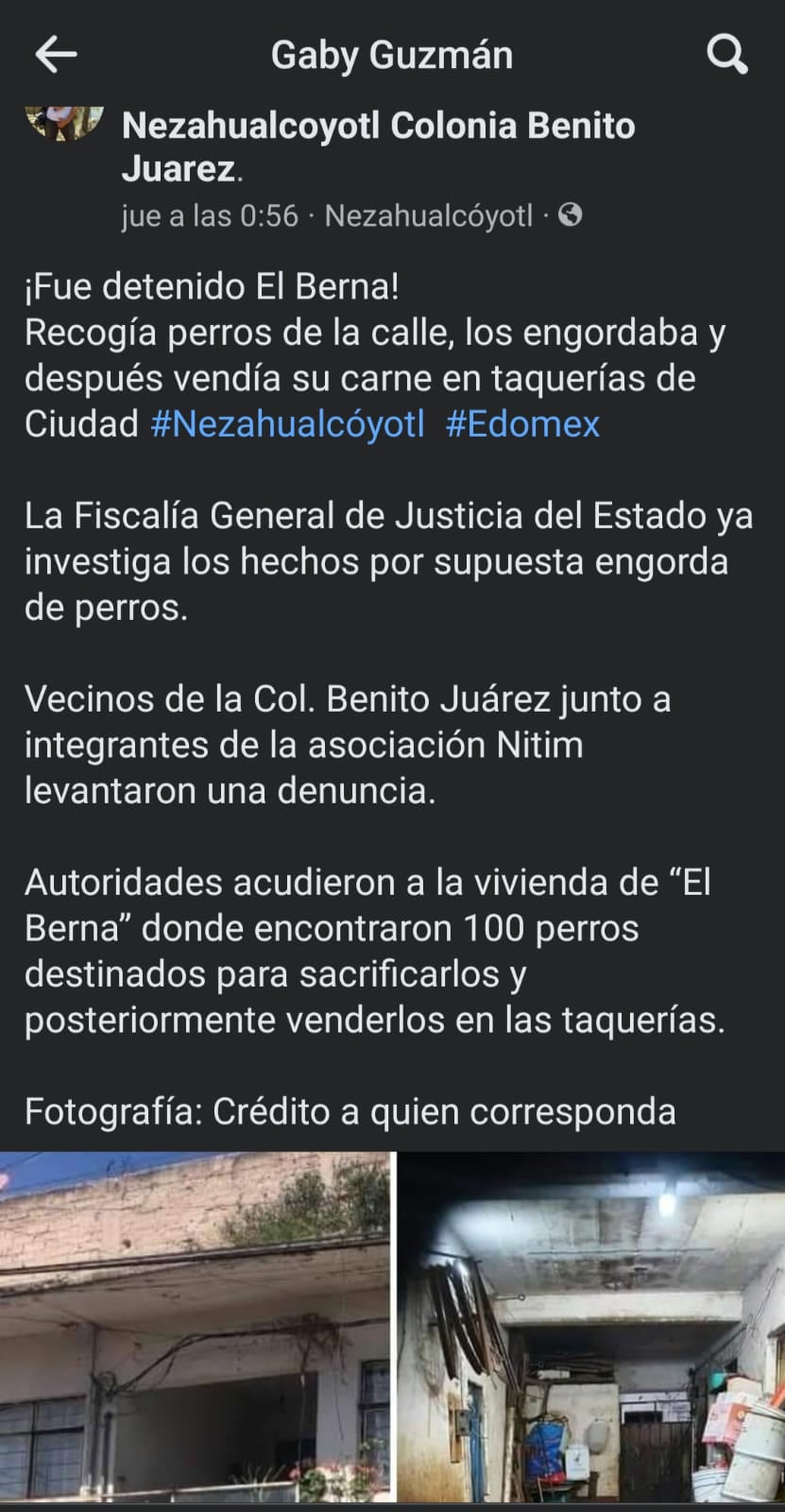The height and width of the screenshot is (1512, 785).
Task: View the interior garage photo
Action: (x=591, y=1326)
